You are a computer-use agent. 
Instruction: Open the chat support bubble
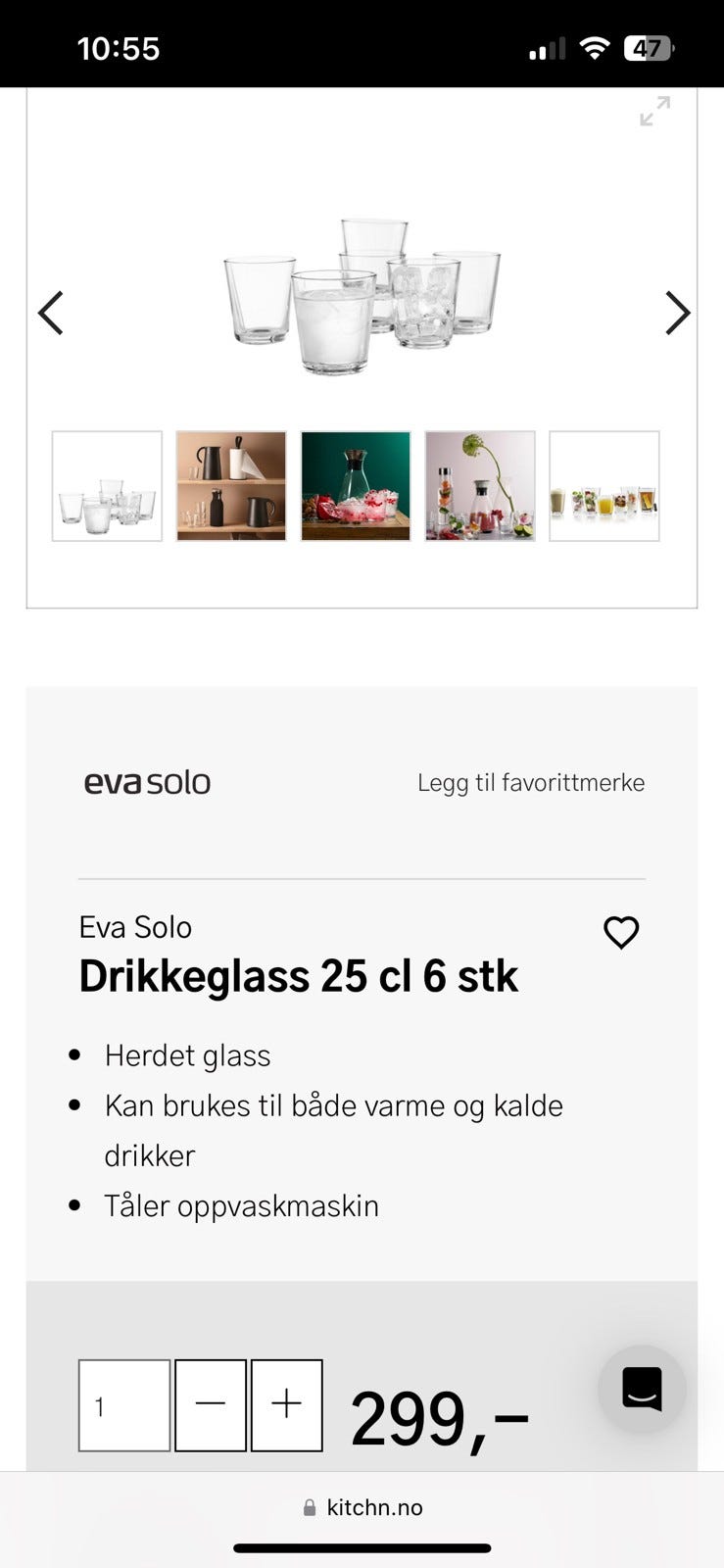pyautogui.click(x=643, y=1388)
